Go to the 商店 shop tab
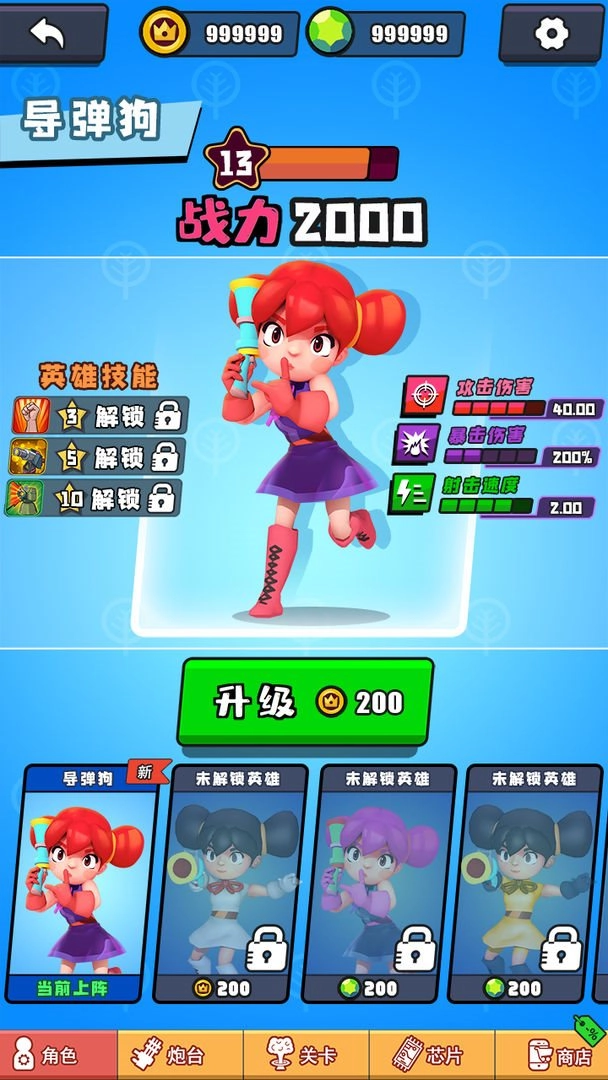The width and height of the screenshot is (608, 1080). click(557, 1055)
